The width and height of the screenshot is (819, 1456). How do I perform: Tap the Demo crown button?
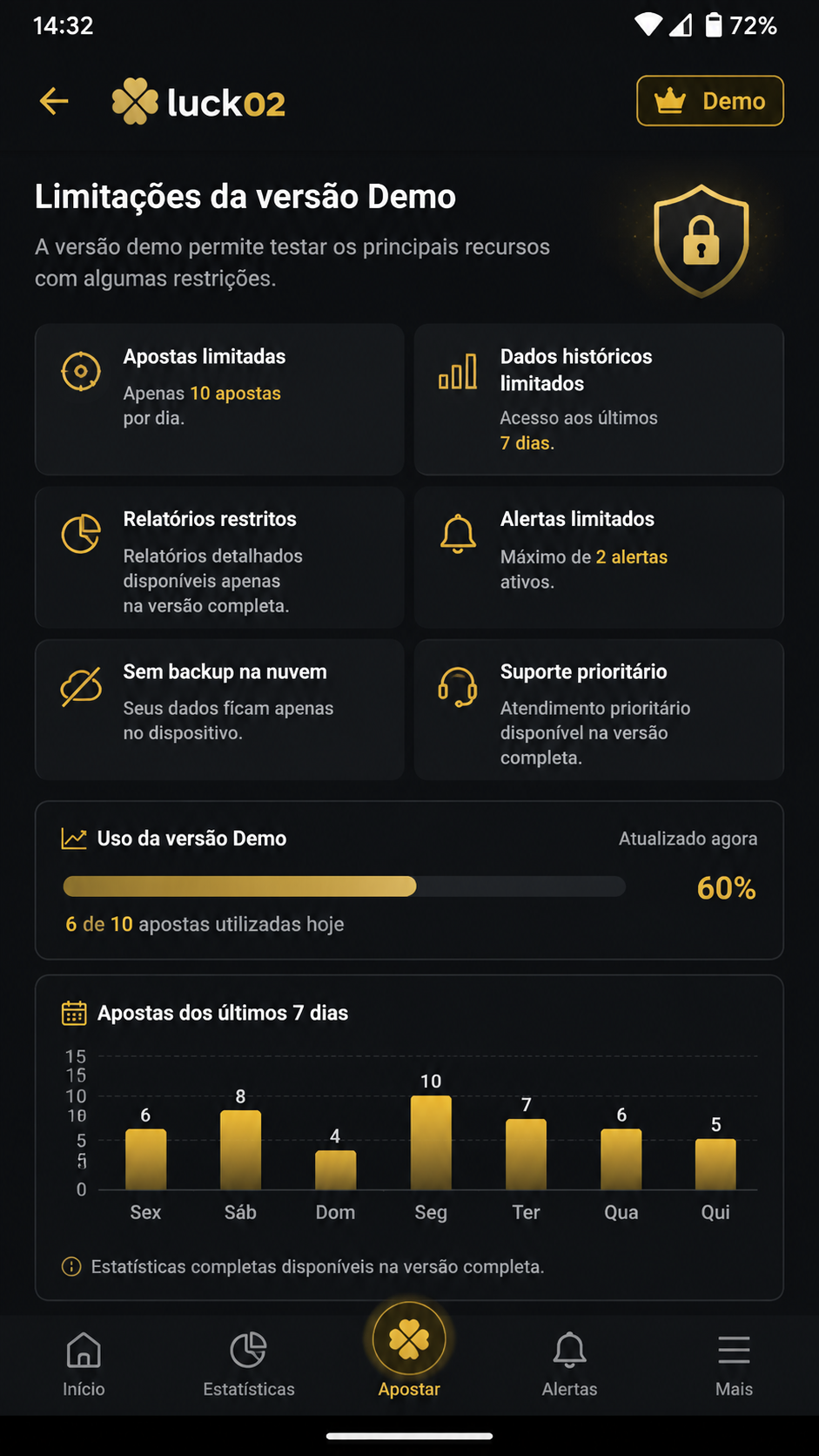[710, 101]
